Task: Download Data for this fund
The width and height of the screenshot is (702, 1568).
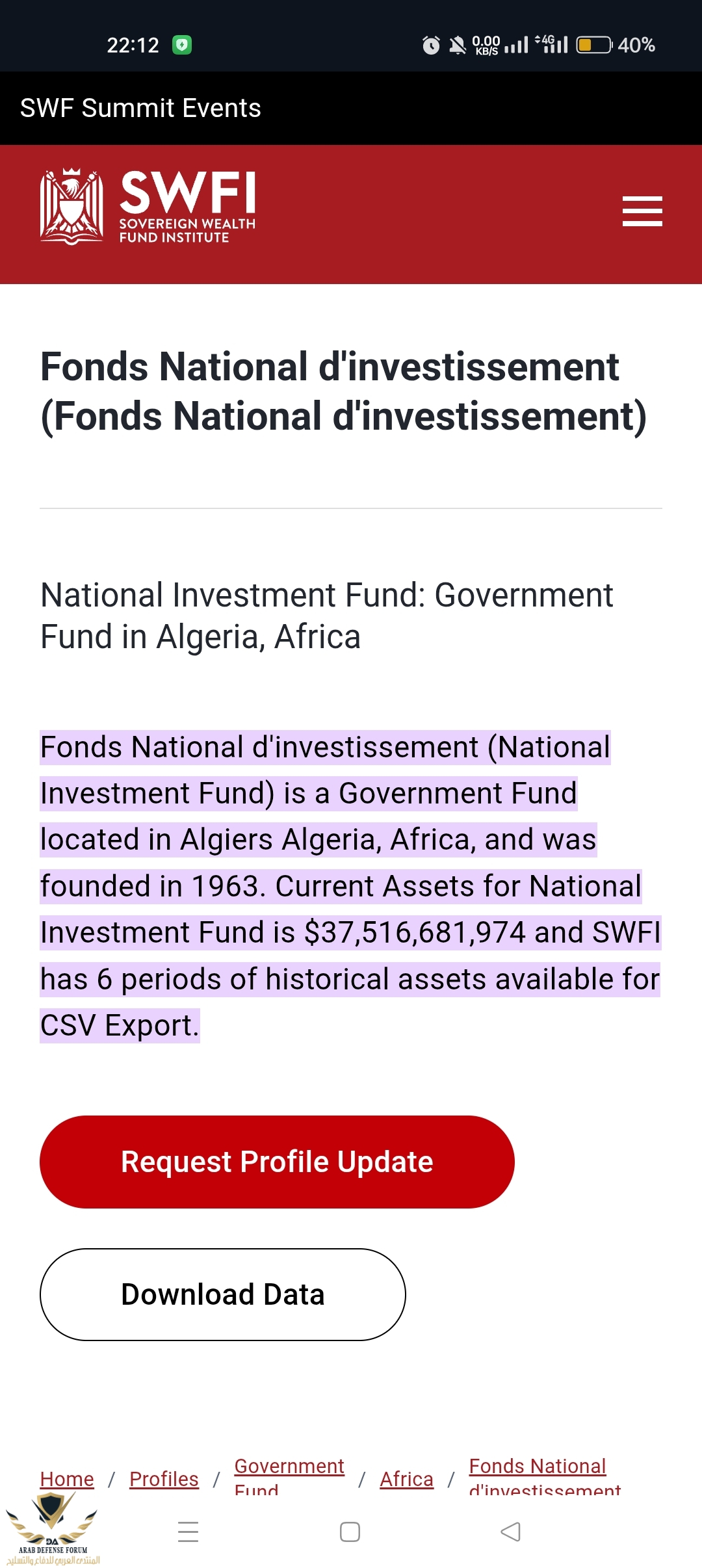Action: [x=223, y=1294]
